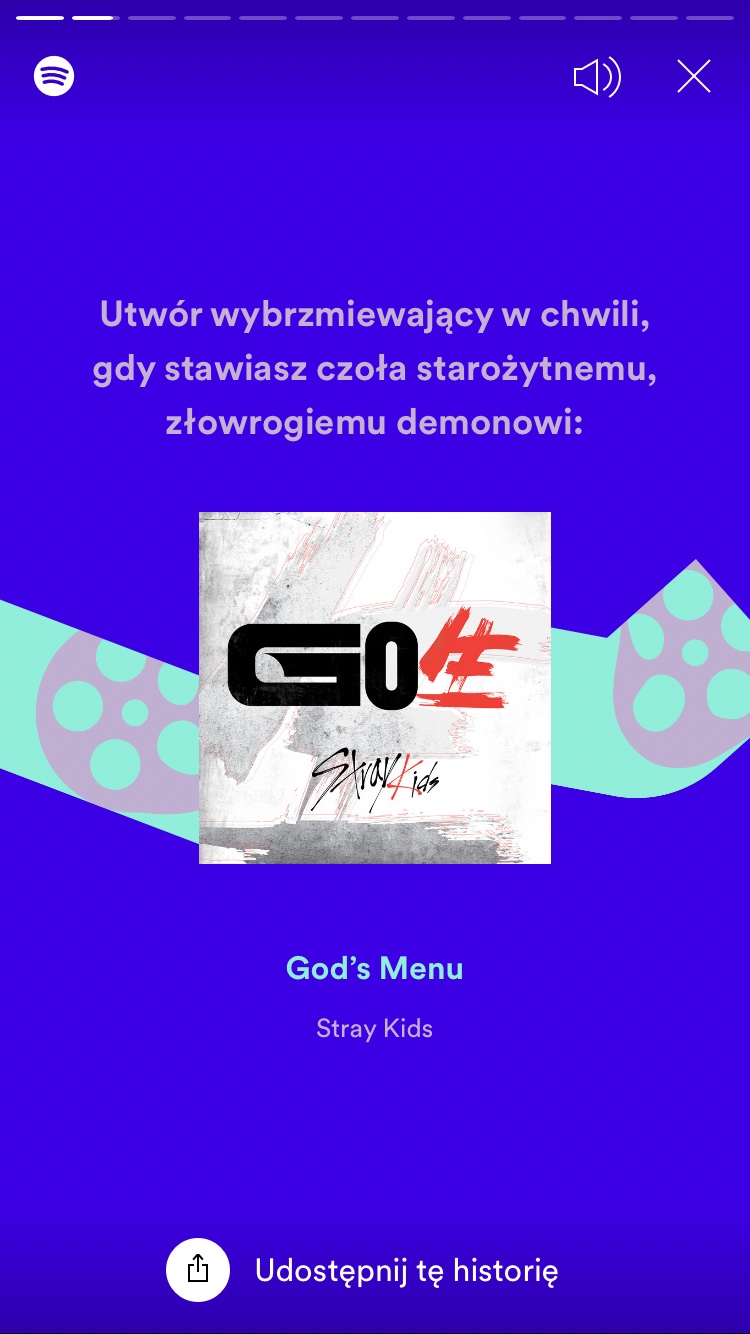Mute the story sound
Viewport: 750px width, 1334px height.
click(597, 77)
